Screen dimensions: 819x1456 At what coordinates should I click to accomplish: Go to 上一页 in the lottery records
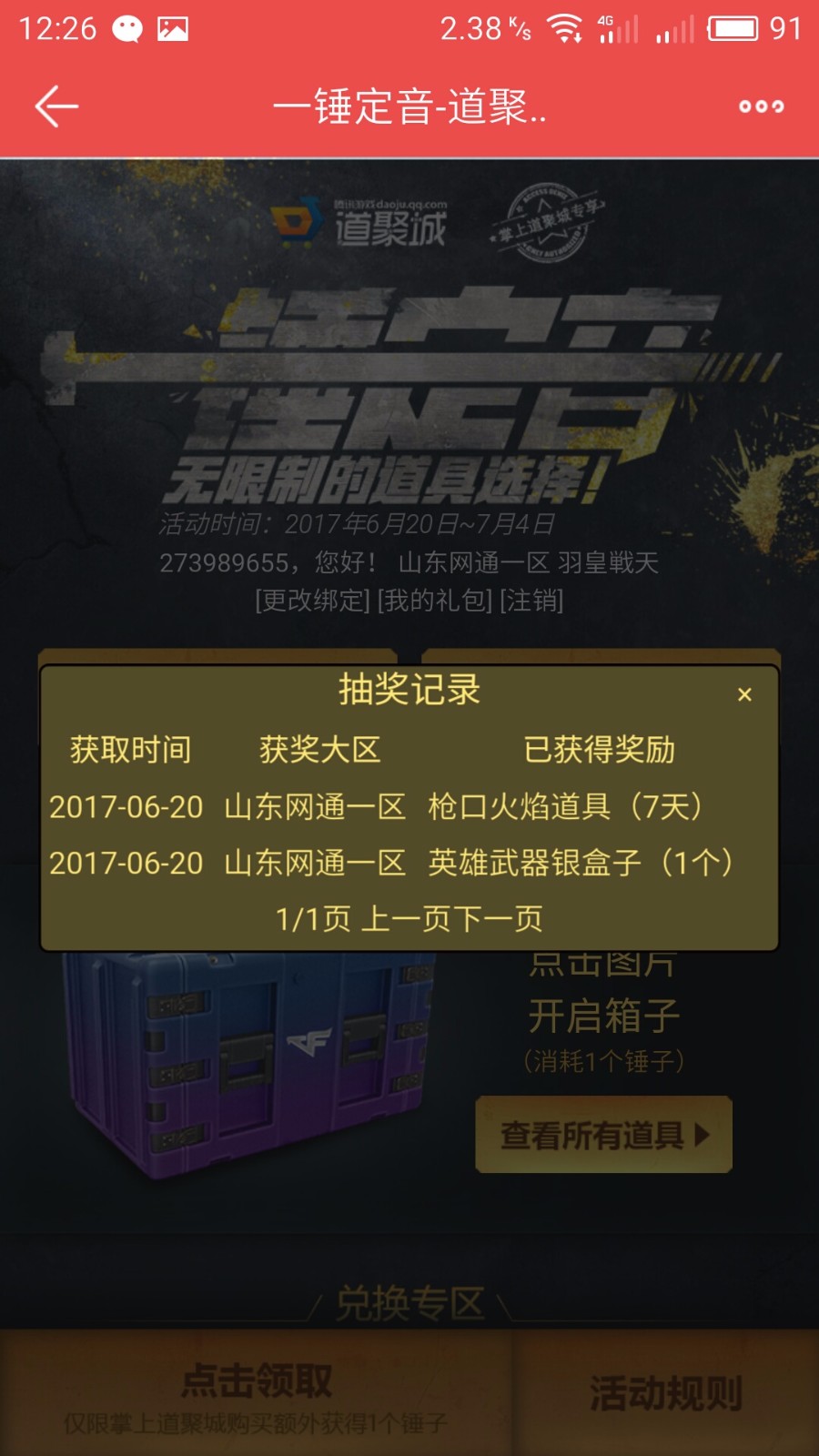click(x=407, y=918)
